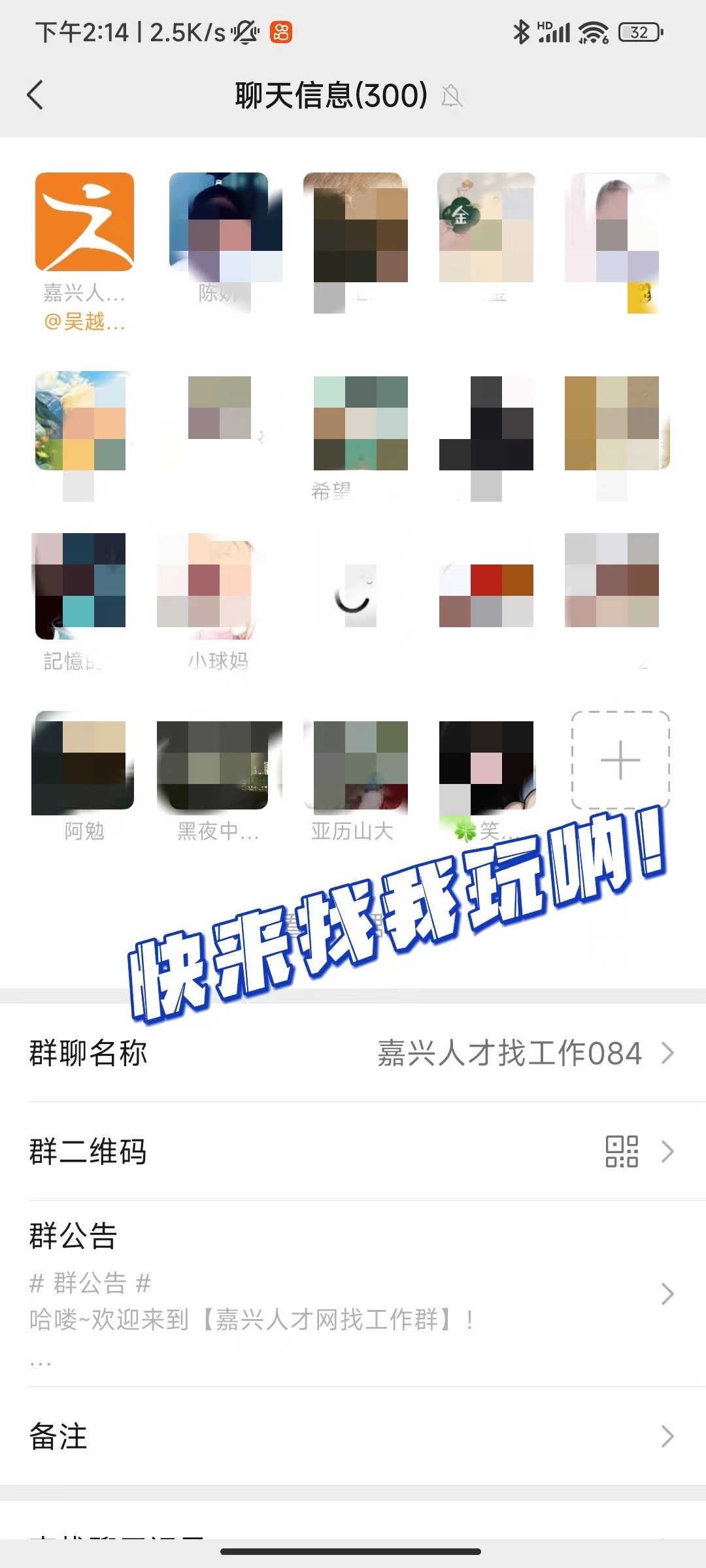Add a new member with the plus tile

(620, 760)
